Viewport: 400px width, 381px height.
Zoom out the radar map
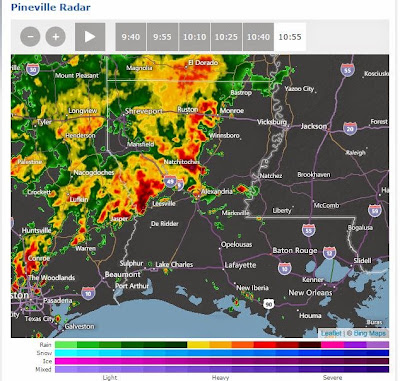[x=30, y=37]
